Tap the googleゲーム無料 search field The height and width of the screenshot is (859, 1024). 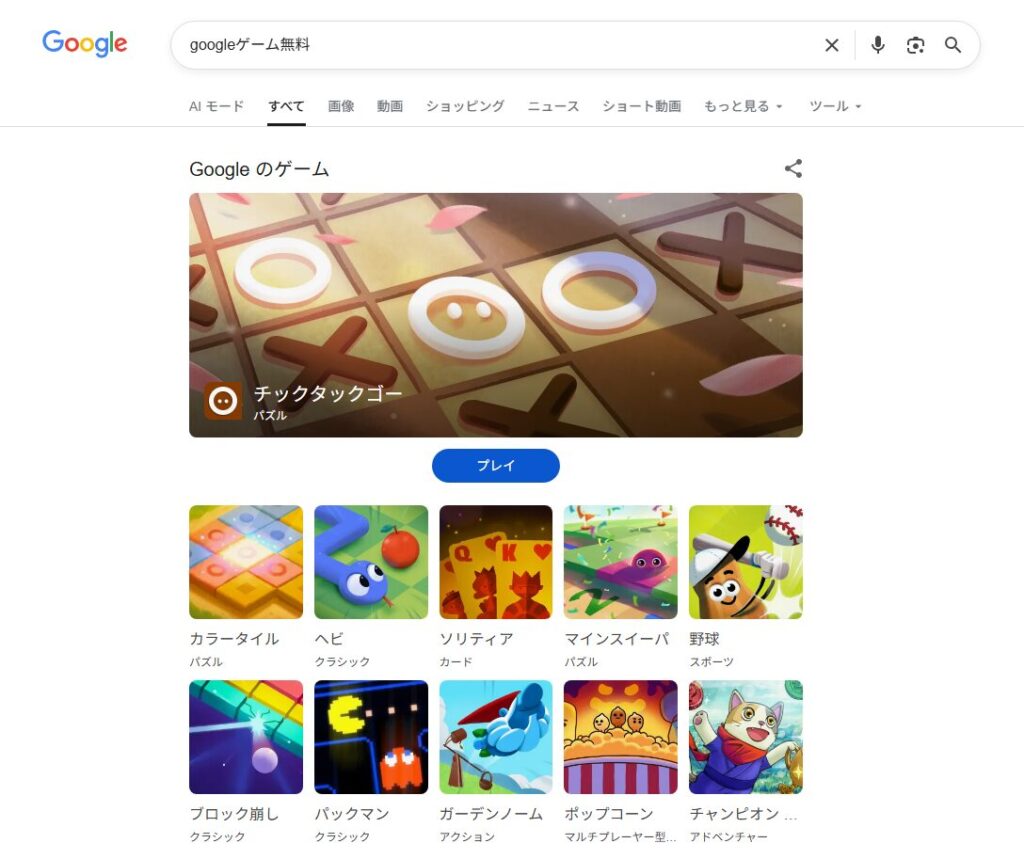tap(490, 45)
